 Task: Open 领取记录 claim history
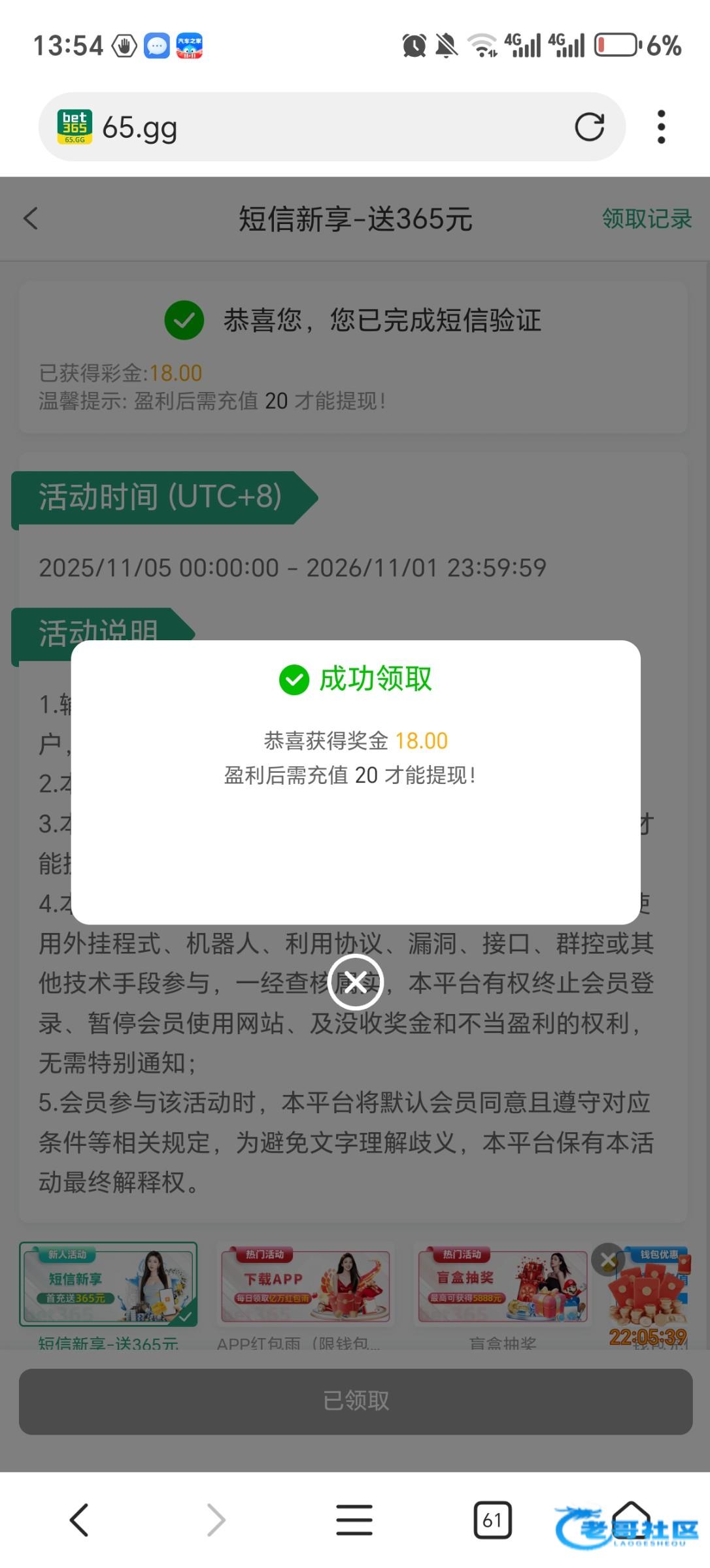coord(646,219)
